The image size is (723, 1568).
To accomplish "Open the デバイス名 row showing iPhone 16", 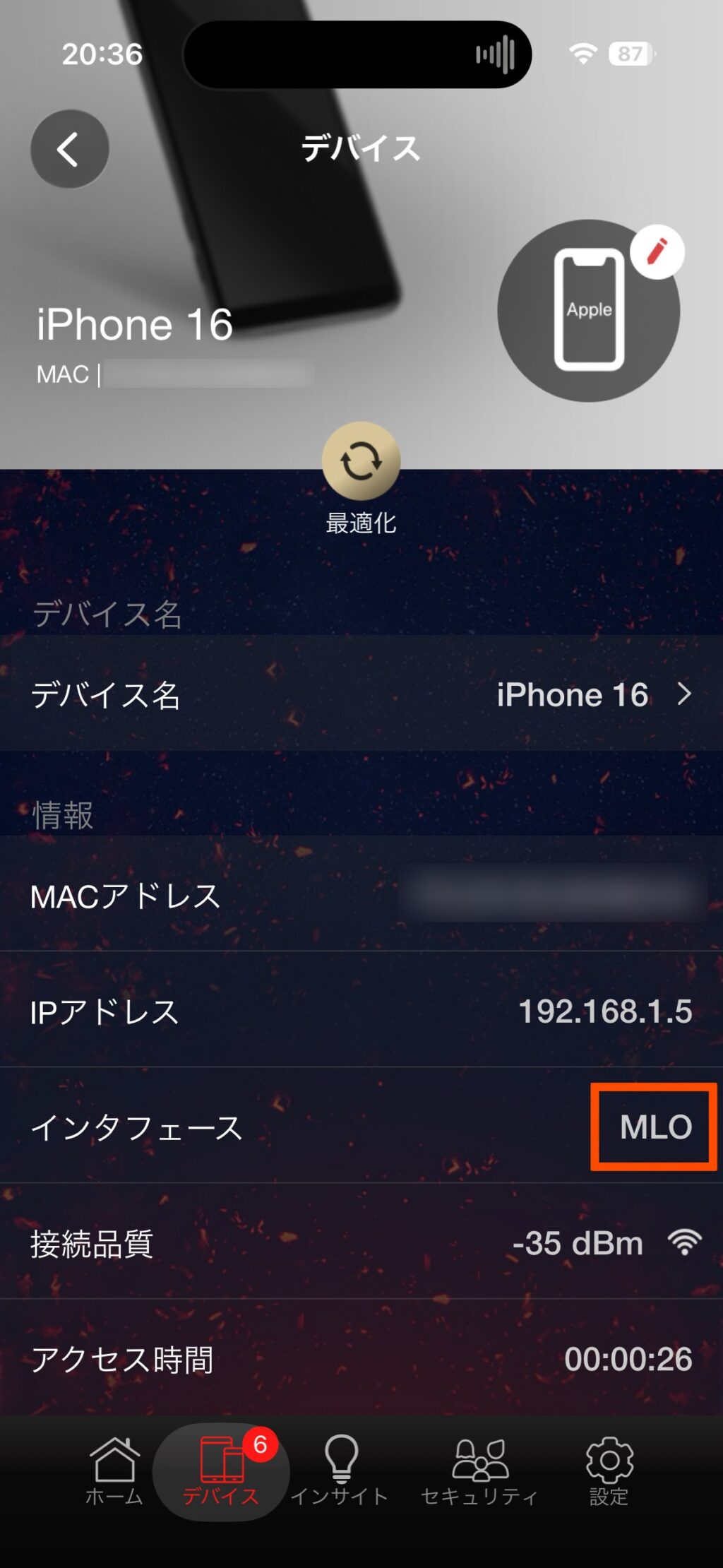I will pos(361,694).
